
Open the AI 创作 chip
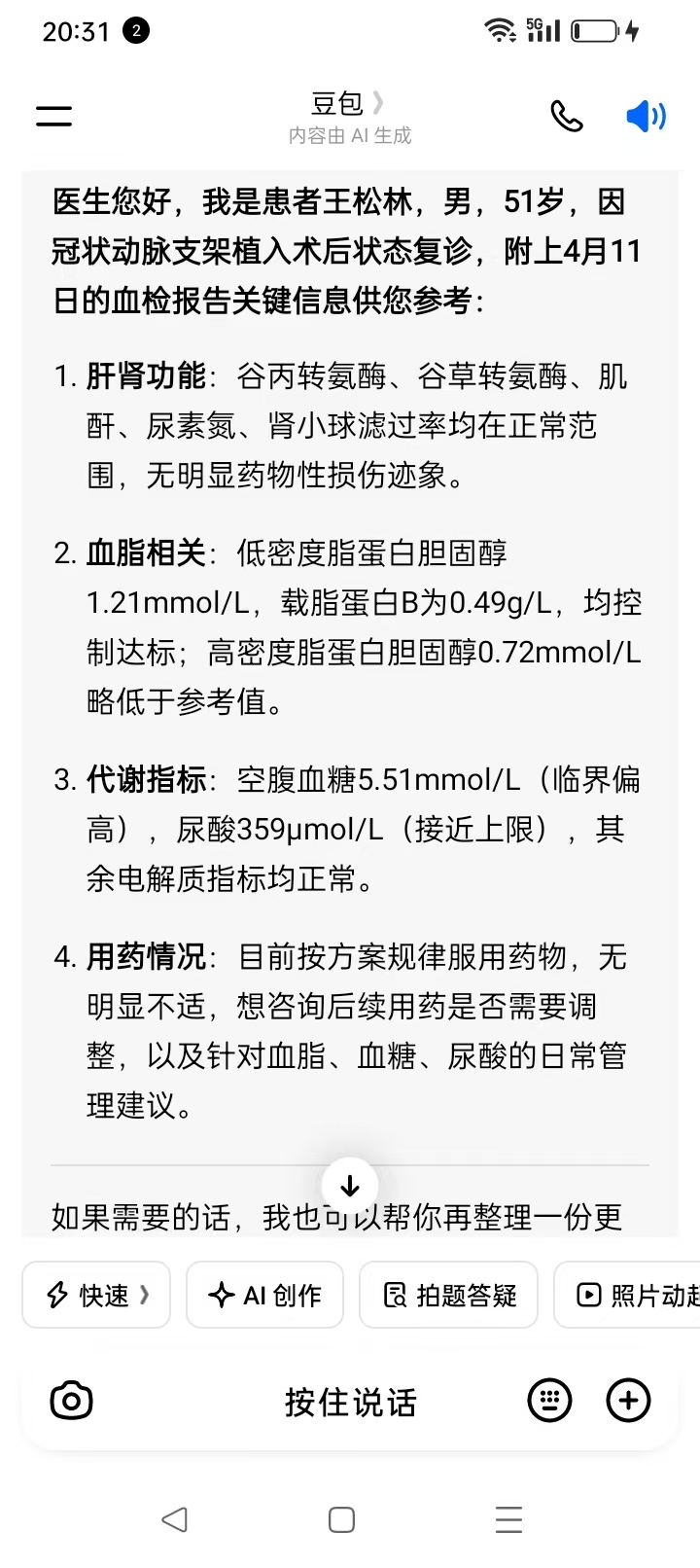(x=264, y=1295)
